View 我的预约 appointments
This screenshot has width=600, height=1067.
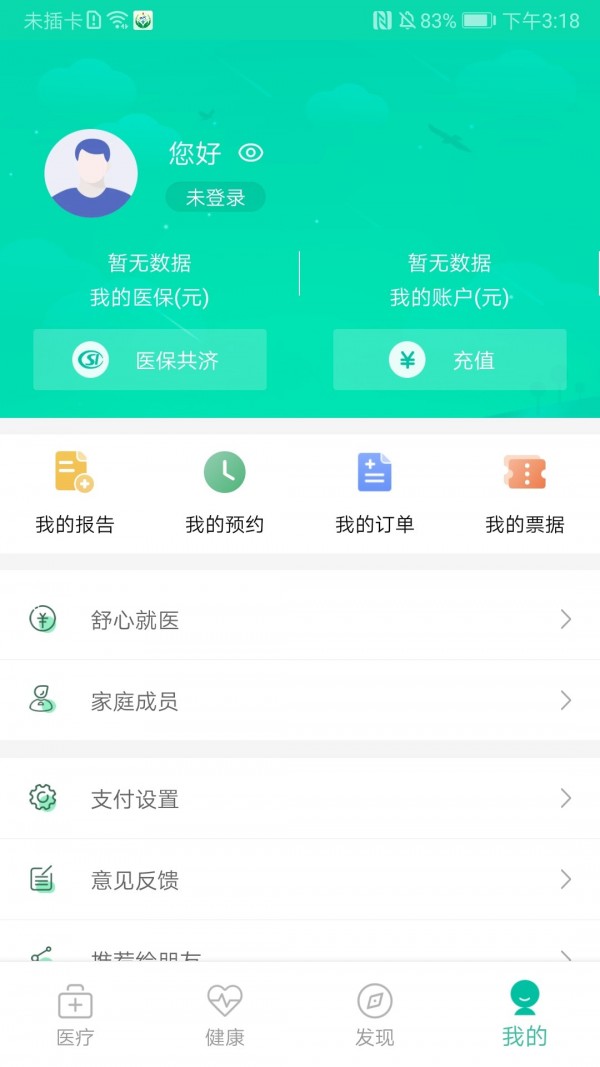pos(225,492)
